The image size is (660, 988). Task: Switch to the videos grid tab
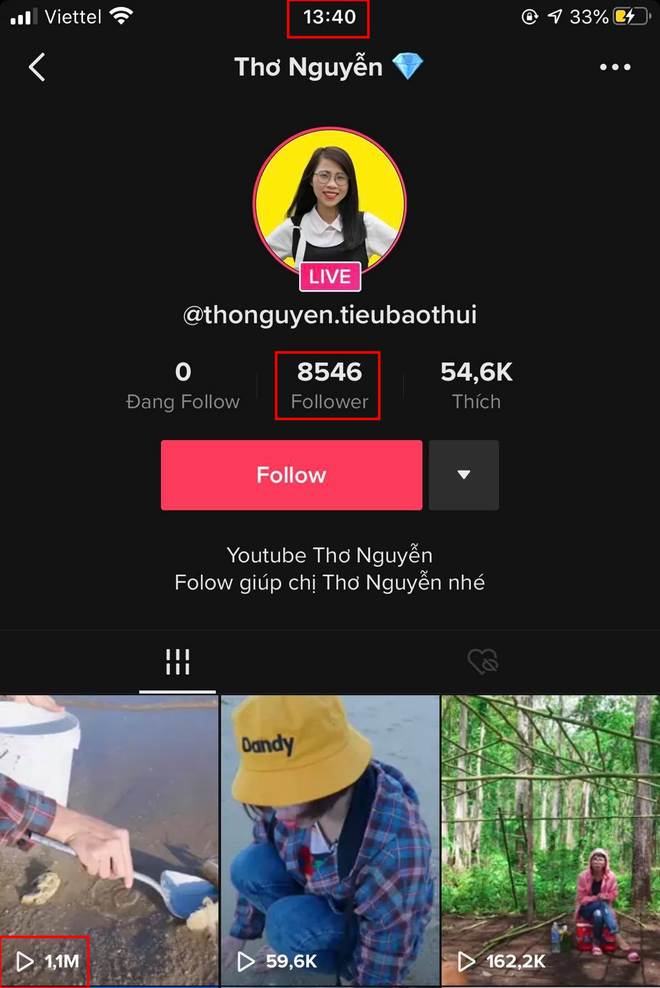click(177, 661)
